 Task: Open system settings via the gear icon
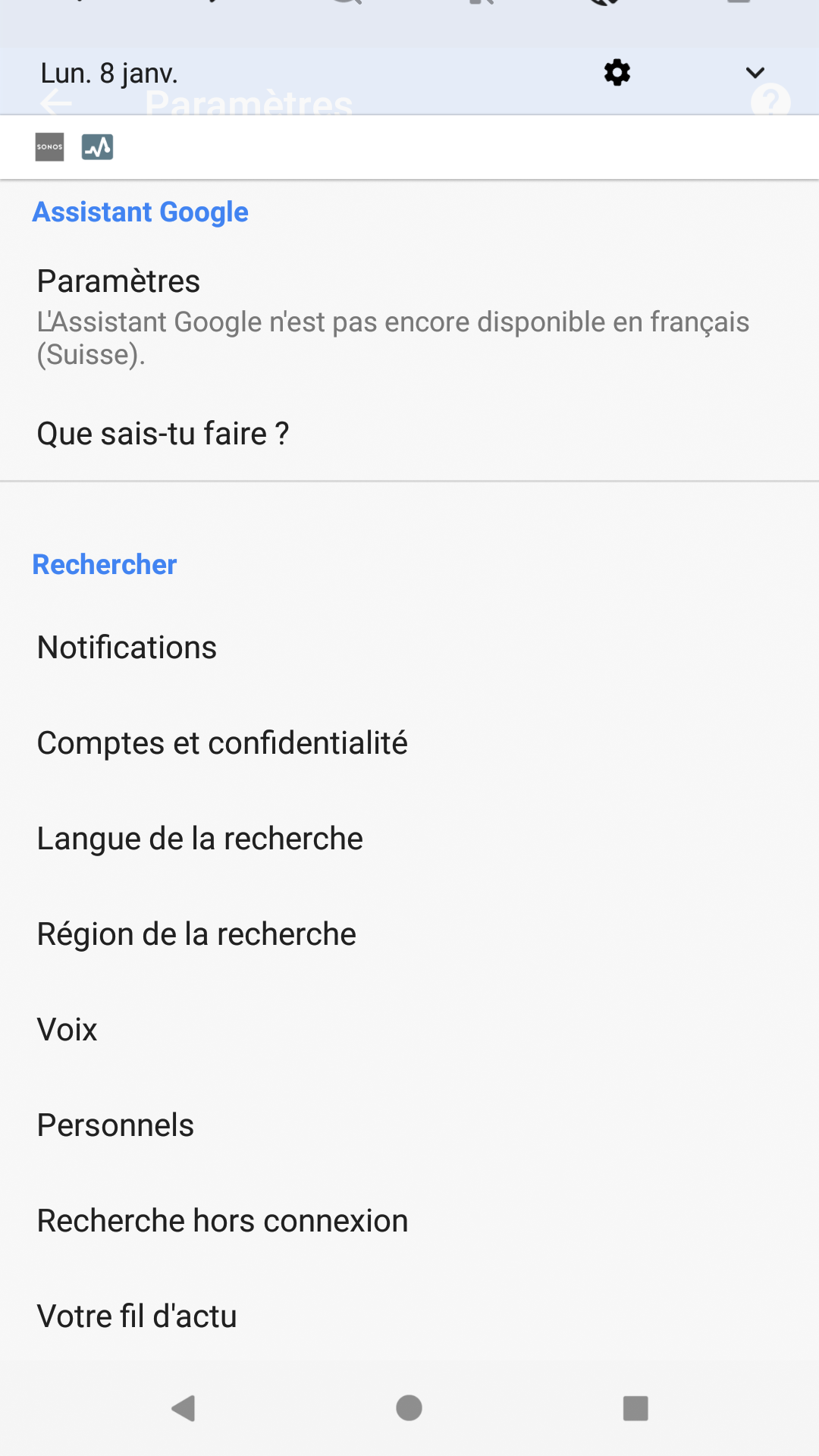coord(617,73)
